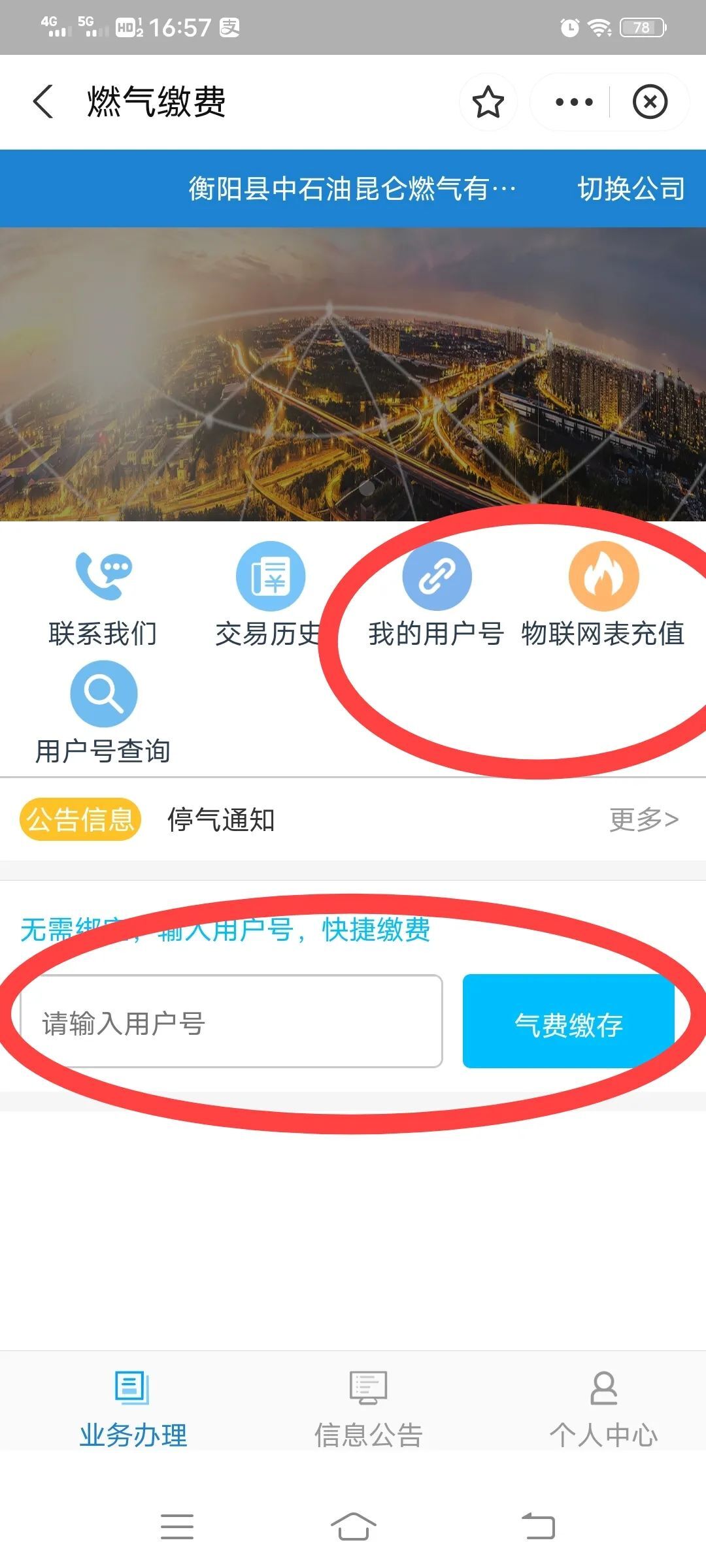Open 联系我们 contact option
706x1568 pixels.
[x=103, y=595]
